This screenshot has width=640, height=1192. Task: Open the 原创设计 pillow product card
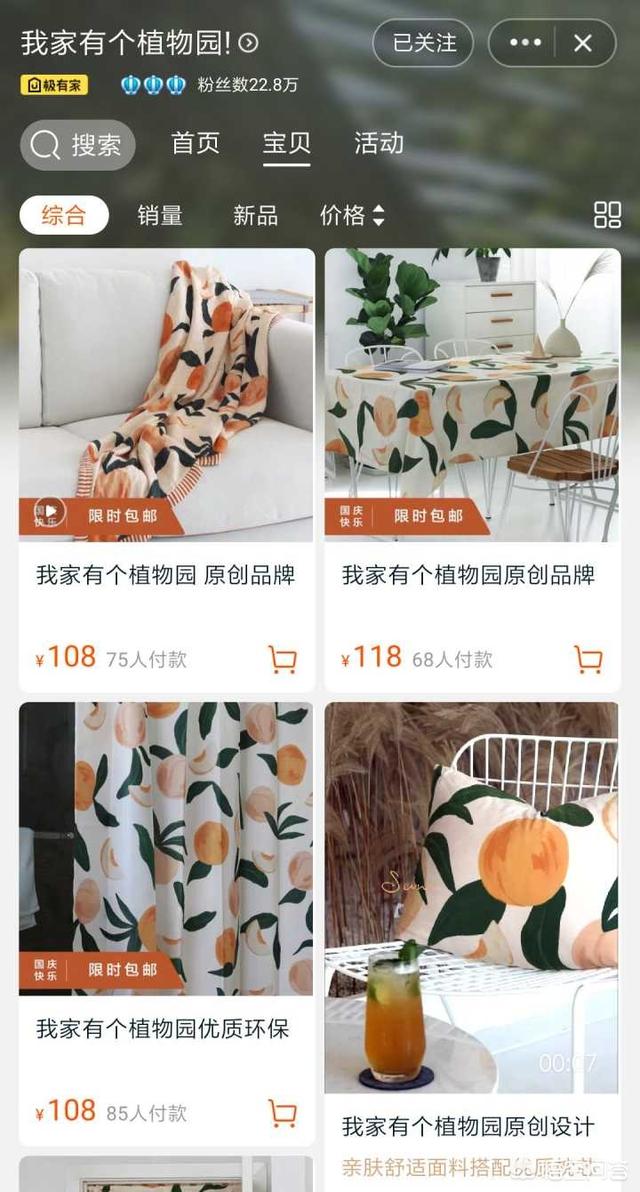[472, 900]
